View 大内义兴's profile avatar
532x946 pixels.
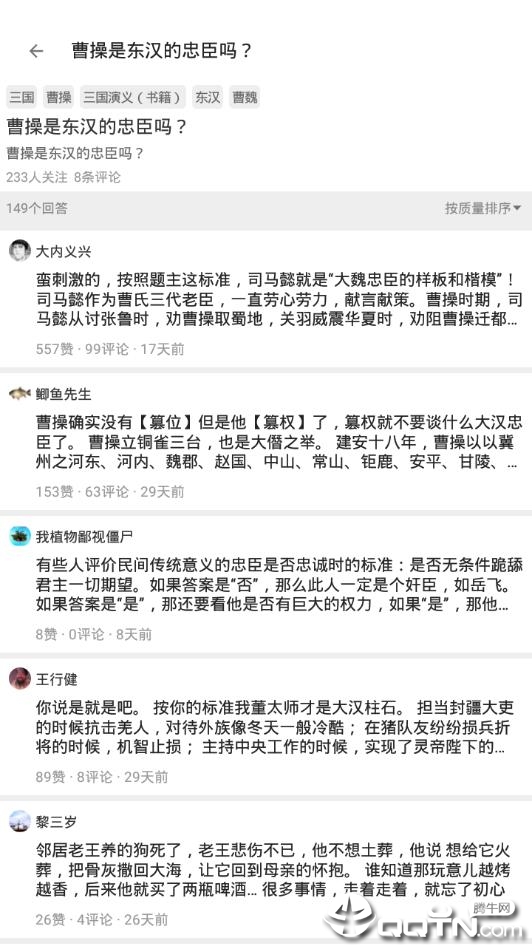(20, 250)
